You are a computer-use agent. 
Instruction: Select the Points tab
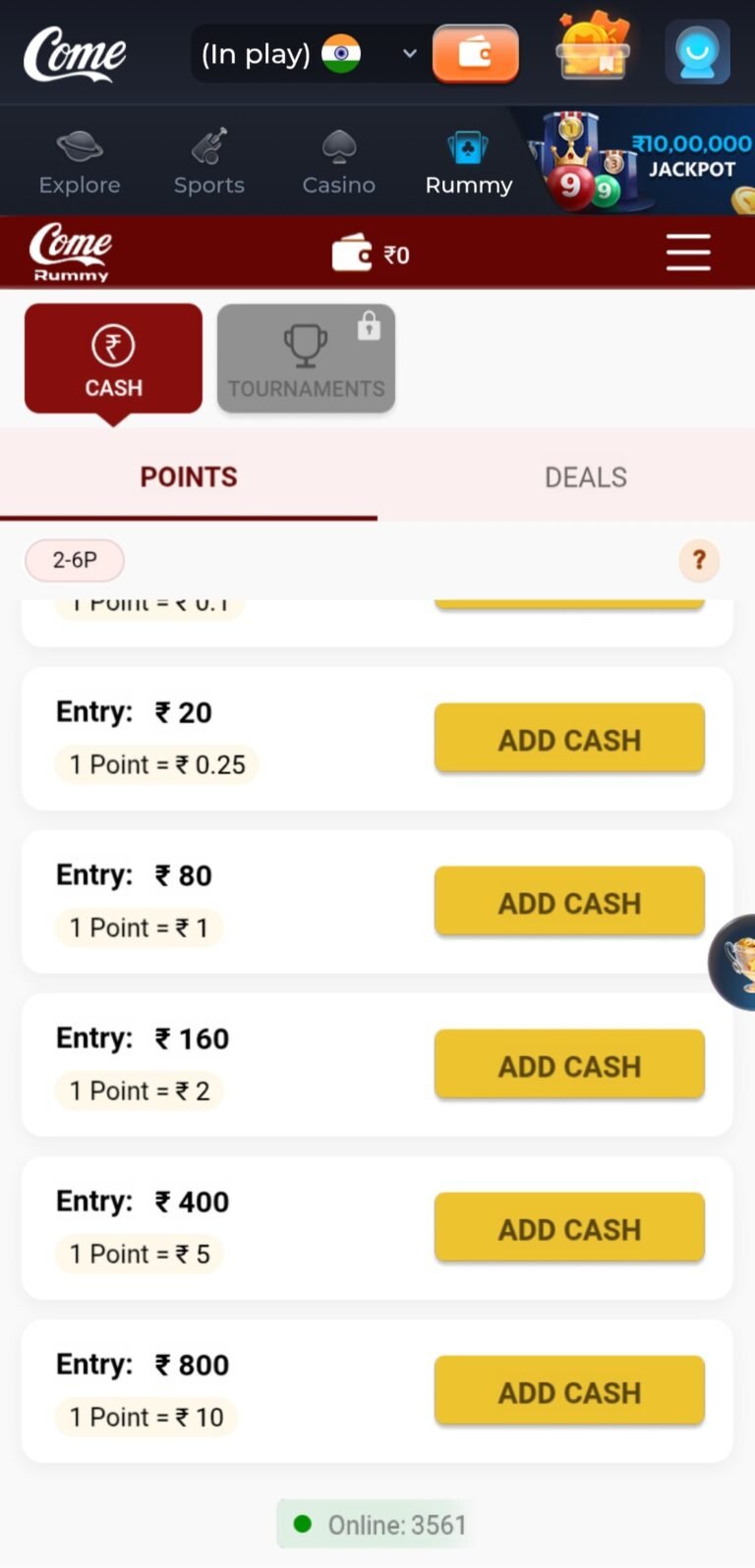(189, 477)
